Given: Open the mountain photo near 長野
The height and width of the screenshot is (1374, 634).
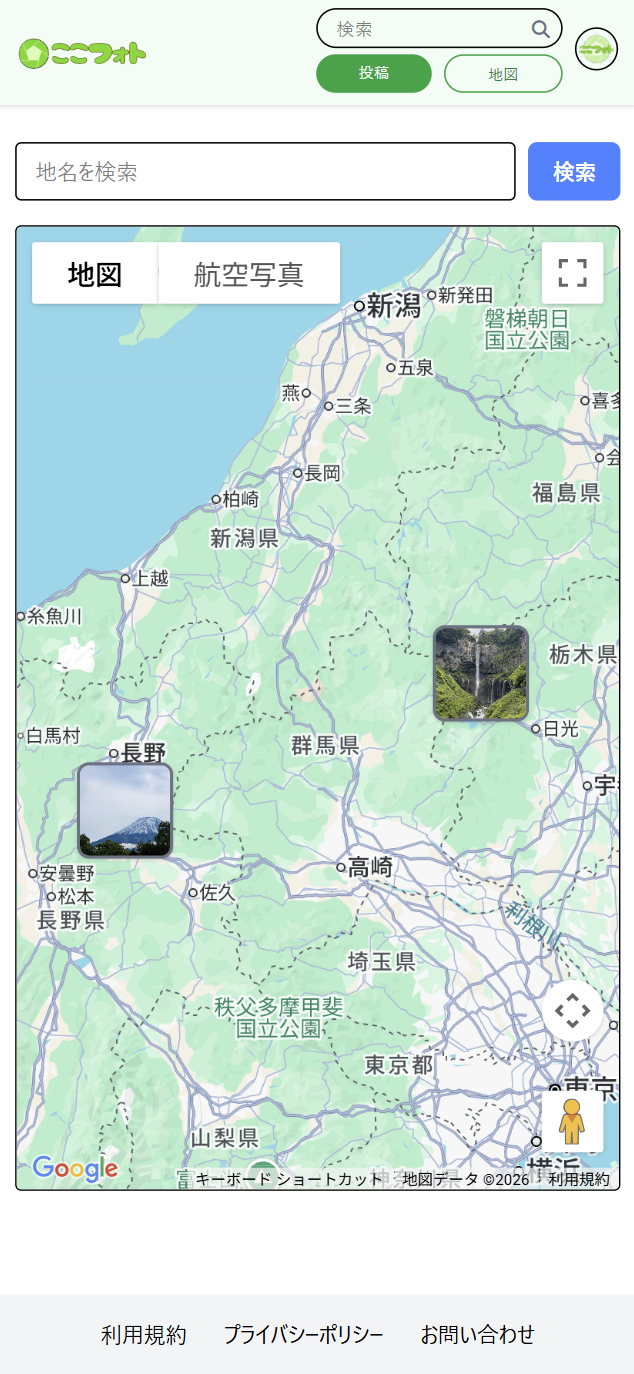Looking at the screenshot, I should [x=125, y=809].
